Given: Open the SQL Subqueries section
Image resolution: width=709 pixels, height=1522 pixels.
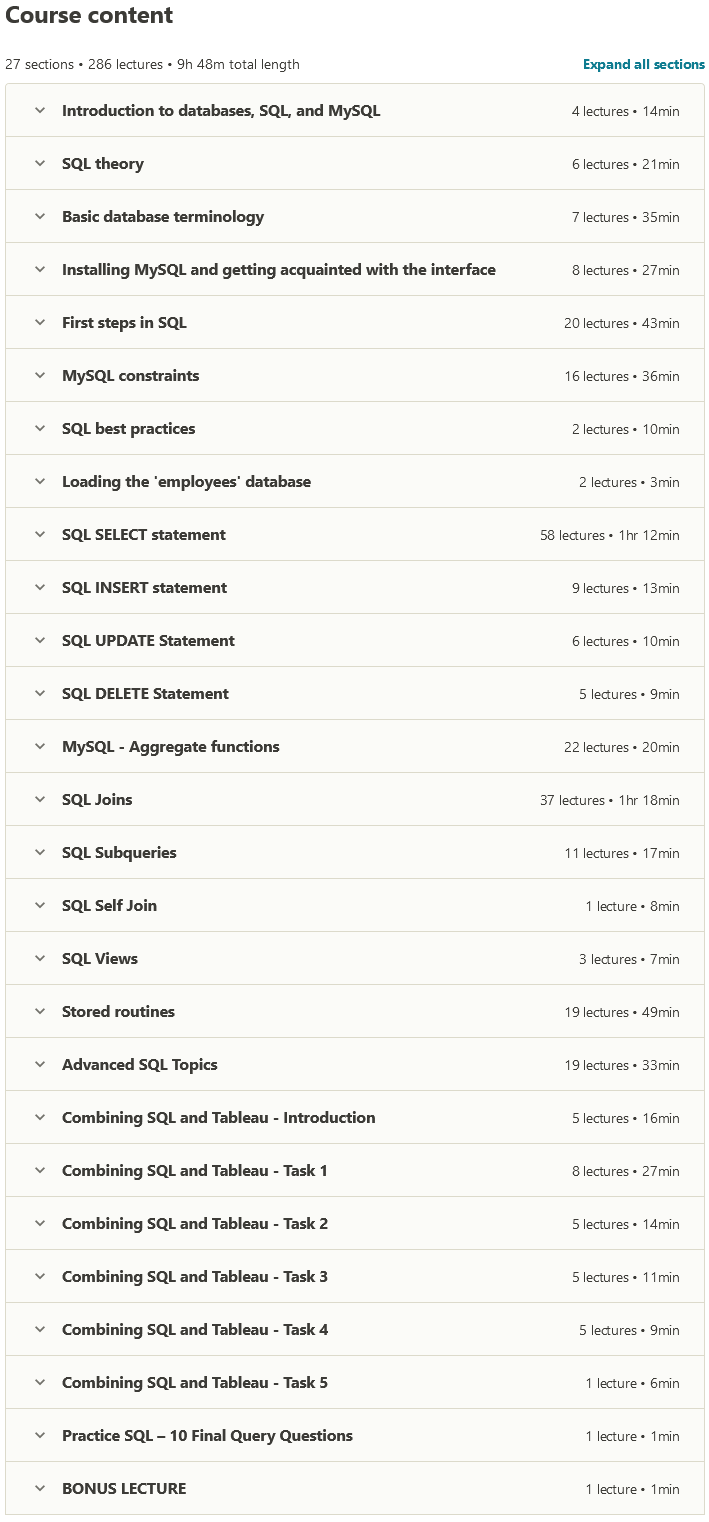Looking at the screenshot, I should [119, 853].
